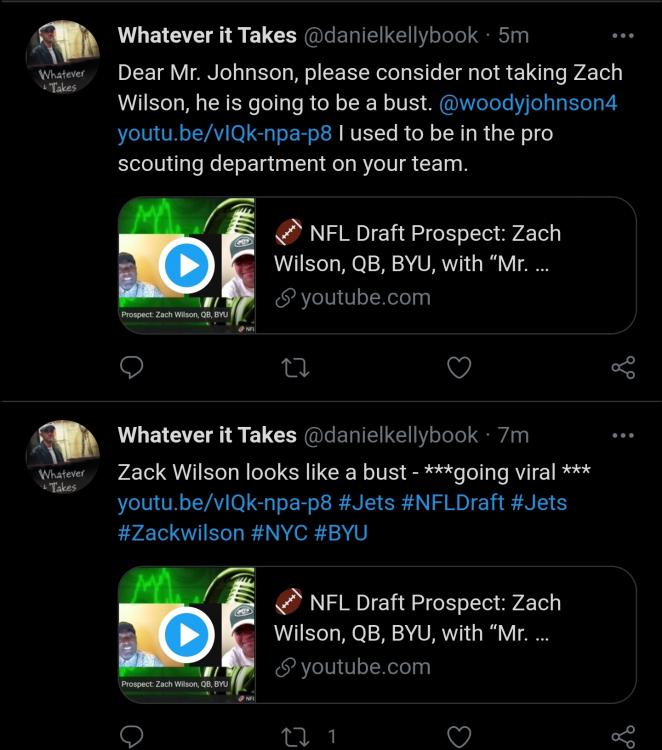Open YouTube card in the 7m tweet
662x750 pixels.
click(x=376, y=635)
